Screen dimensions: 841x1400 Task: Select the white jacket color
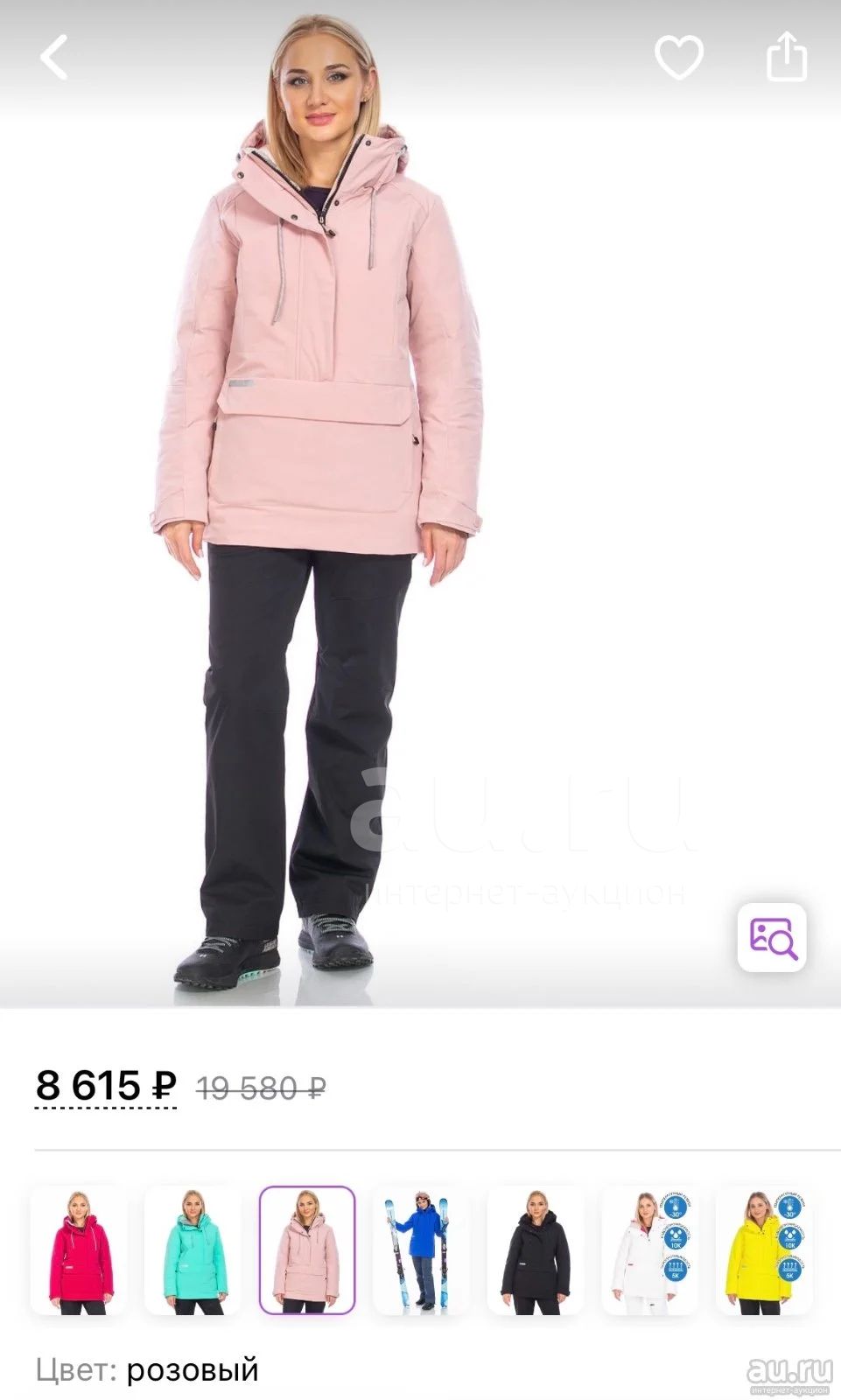coord(649,1250)
